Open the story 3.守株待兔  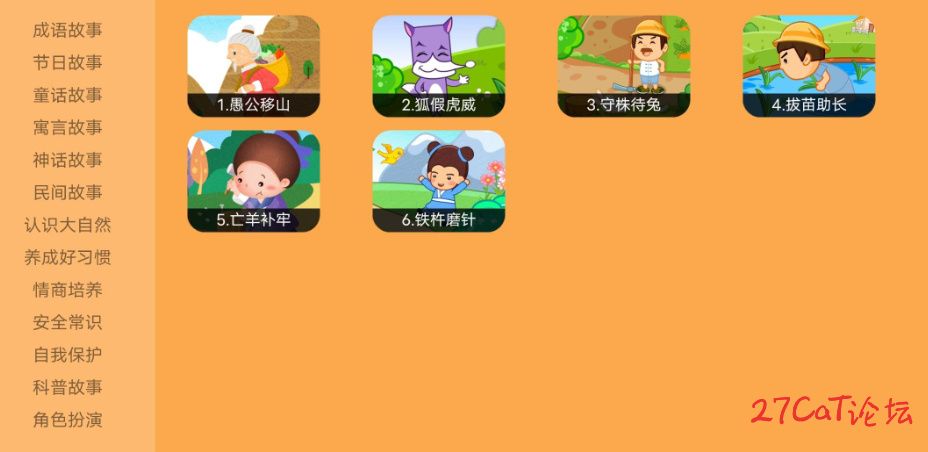pos(623,65)
